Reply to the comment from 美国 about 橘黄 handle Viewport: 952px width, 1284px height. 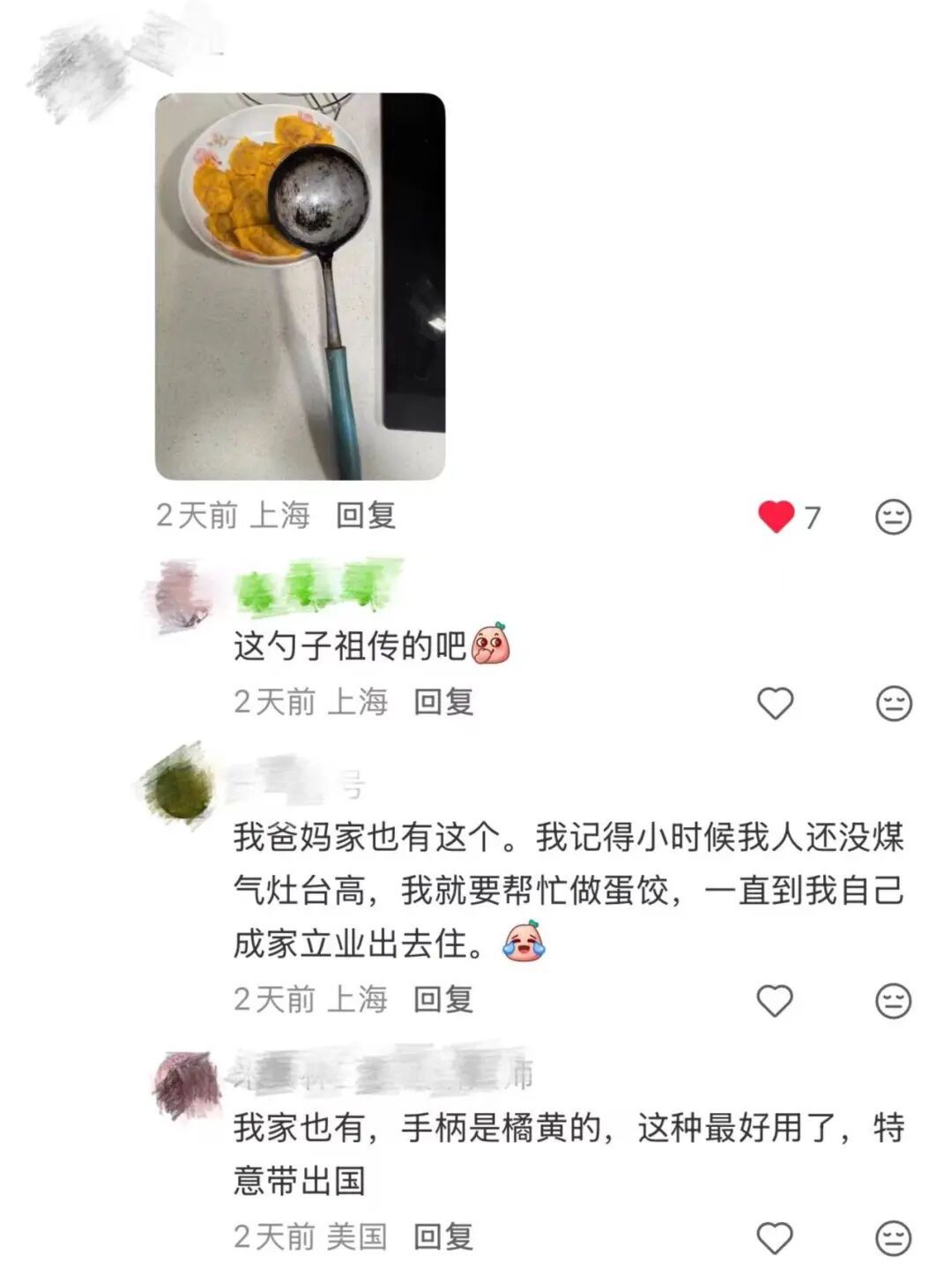click(443, 1236)
